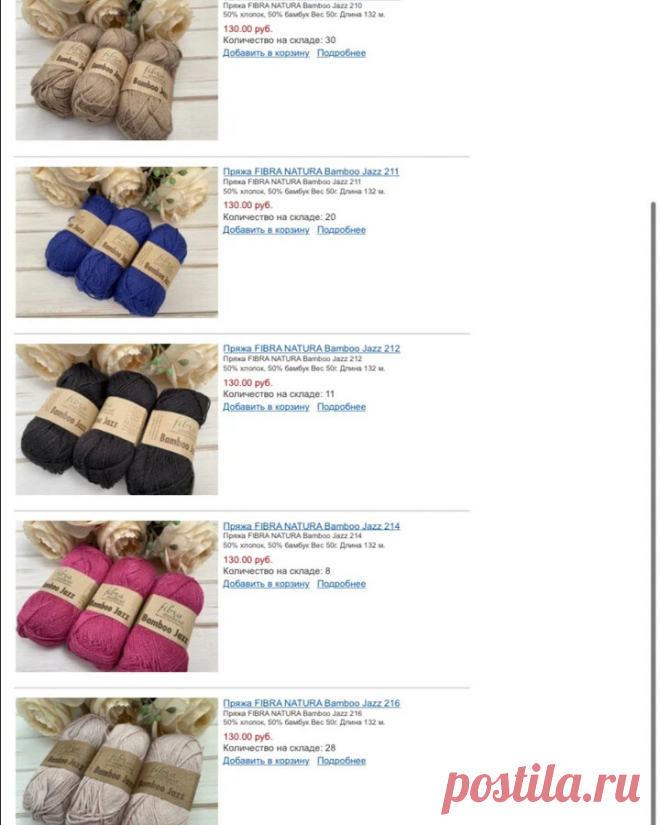Tap the blue yarn product photo
This screenshot has height=825, width=660.
coord(116,242)
